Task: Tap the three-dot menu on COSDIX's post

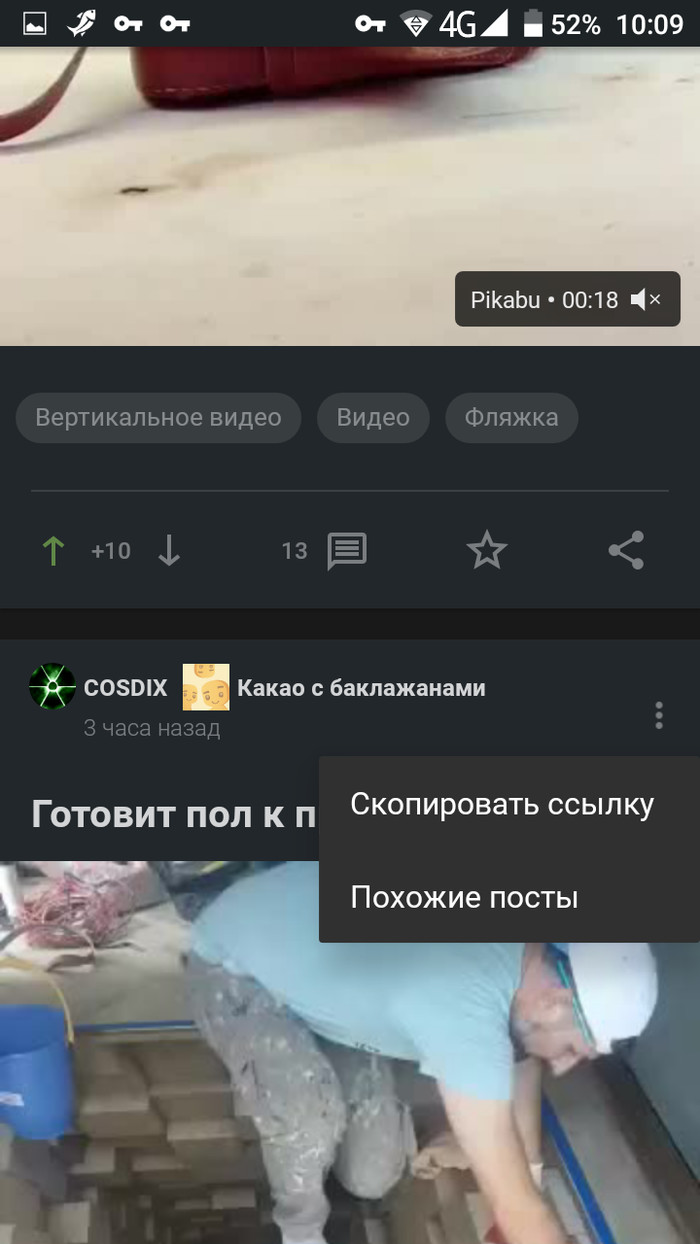Action: click(x=658, y=715)
